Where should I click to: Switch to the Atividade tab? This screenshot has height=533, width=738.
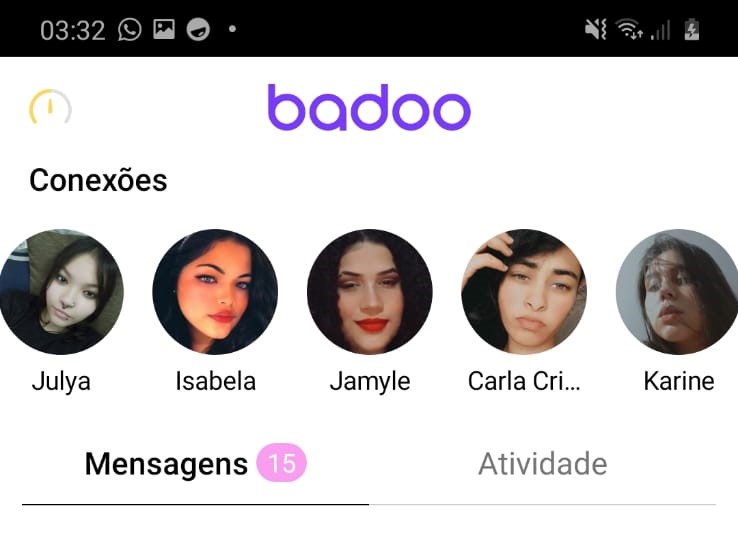542,464
